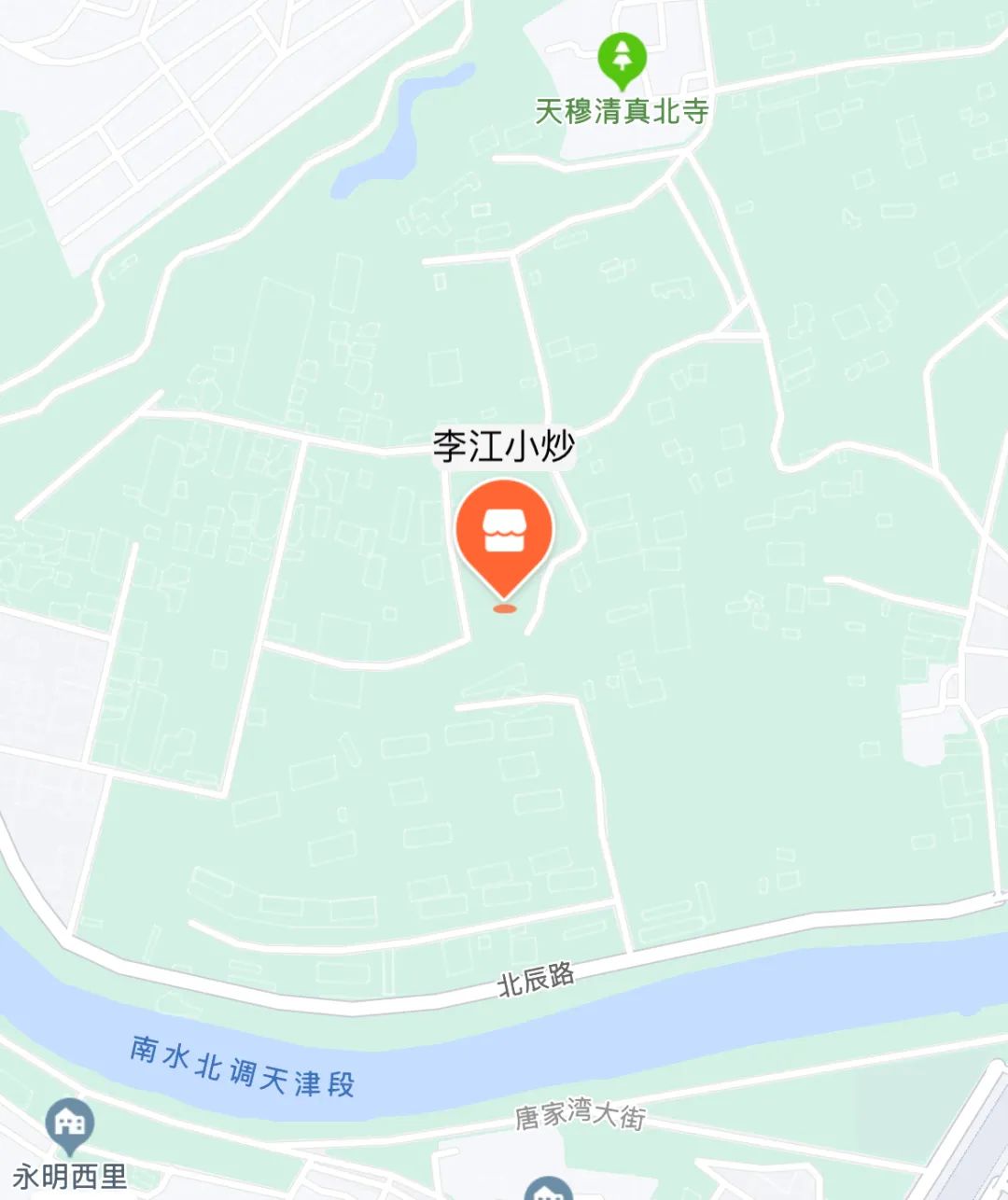Tap the orange 李江小炒 store pin
This screenshot has height=1200, width=1008.
click(x=504, y=533)
